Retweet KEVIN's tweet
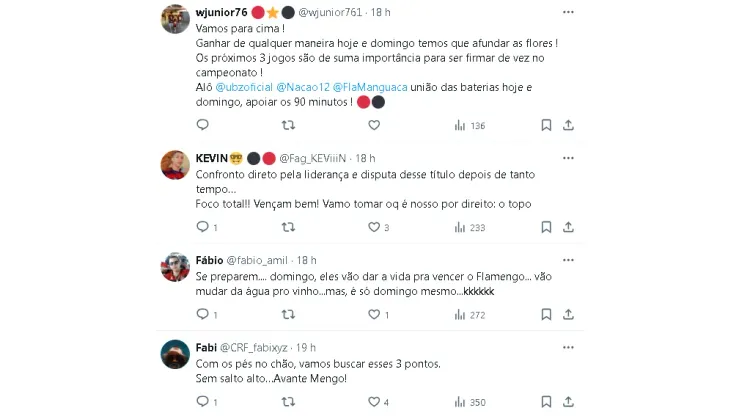This screenshot has width=740, height=416. pyautogui.click(x=288, y=227)
